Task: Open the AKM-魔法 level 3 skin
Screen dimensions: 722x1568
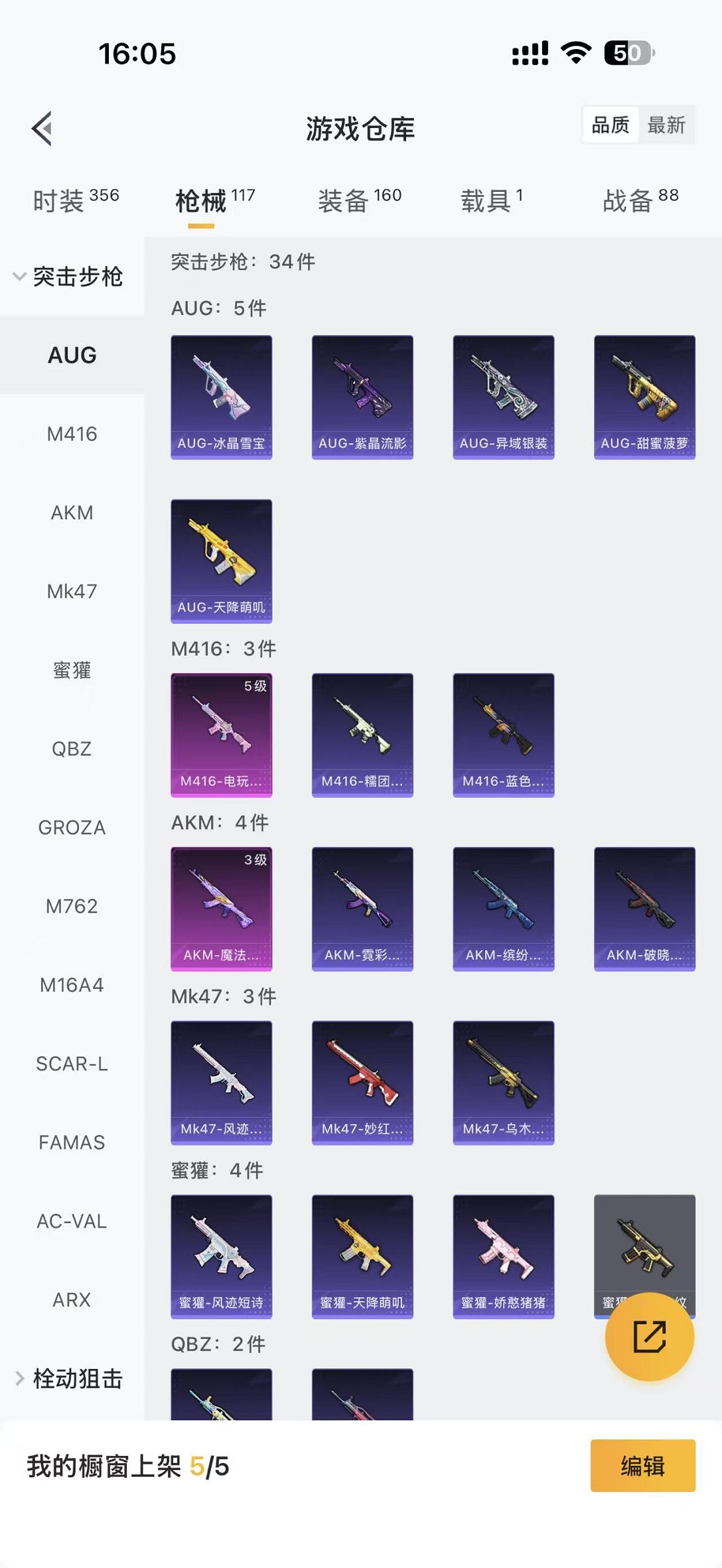Action: point(221,908)
